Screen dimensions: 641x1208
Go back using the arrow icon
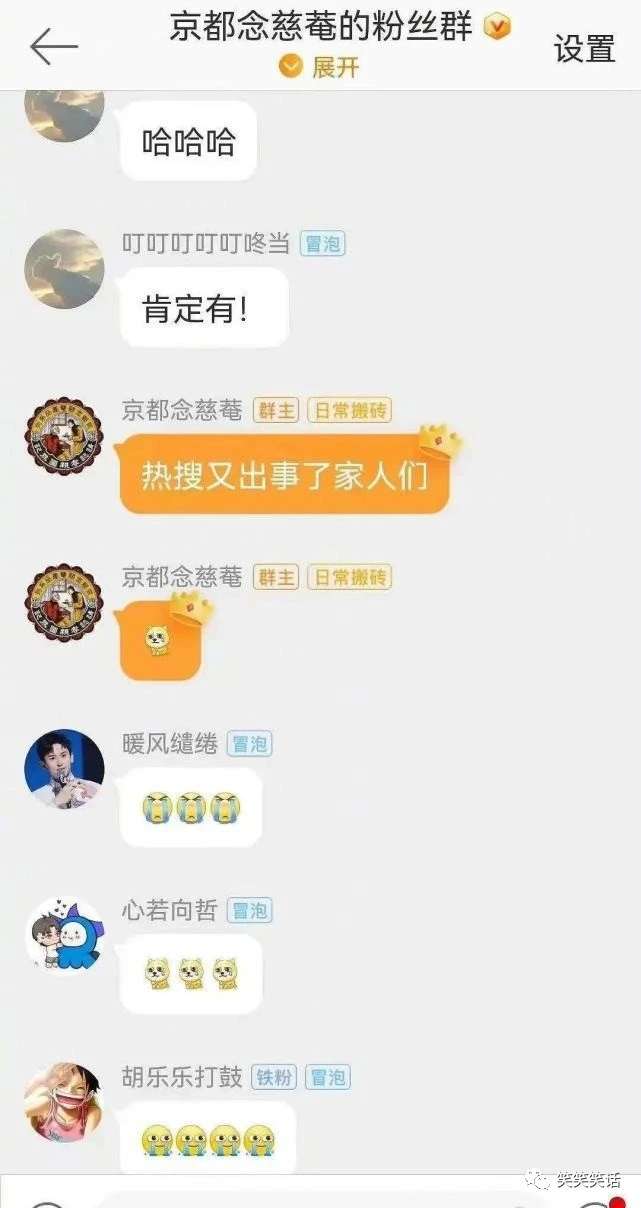pos(53,46)
